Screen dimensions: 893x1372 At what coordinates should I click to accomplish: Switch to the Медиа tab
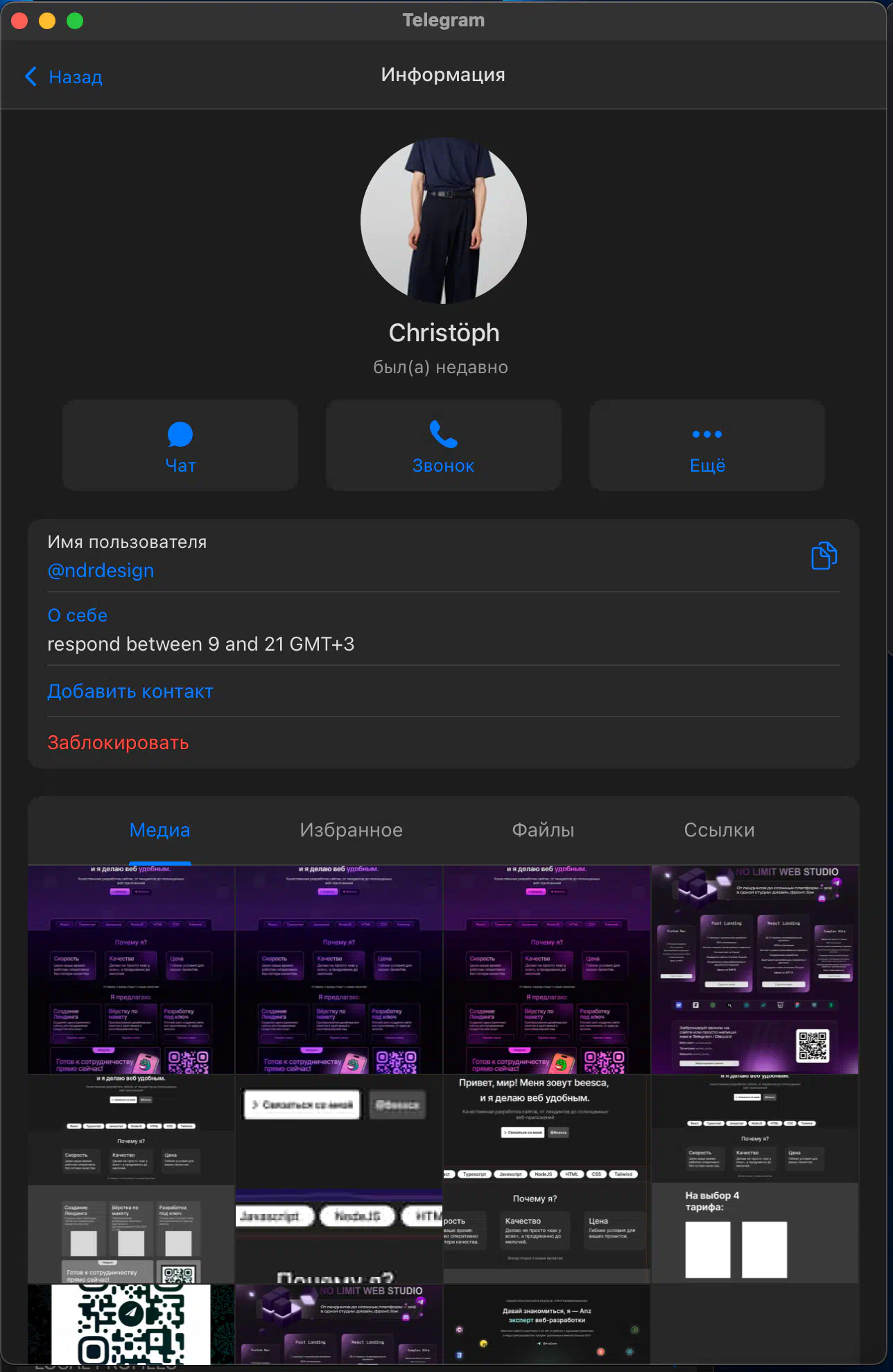click(x=159, y=830)
